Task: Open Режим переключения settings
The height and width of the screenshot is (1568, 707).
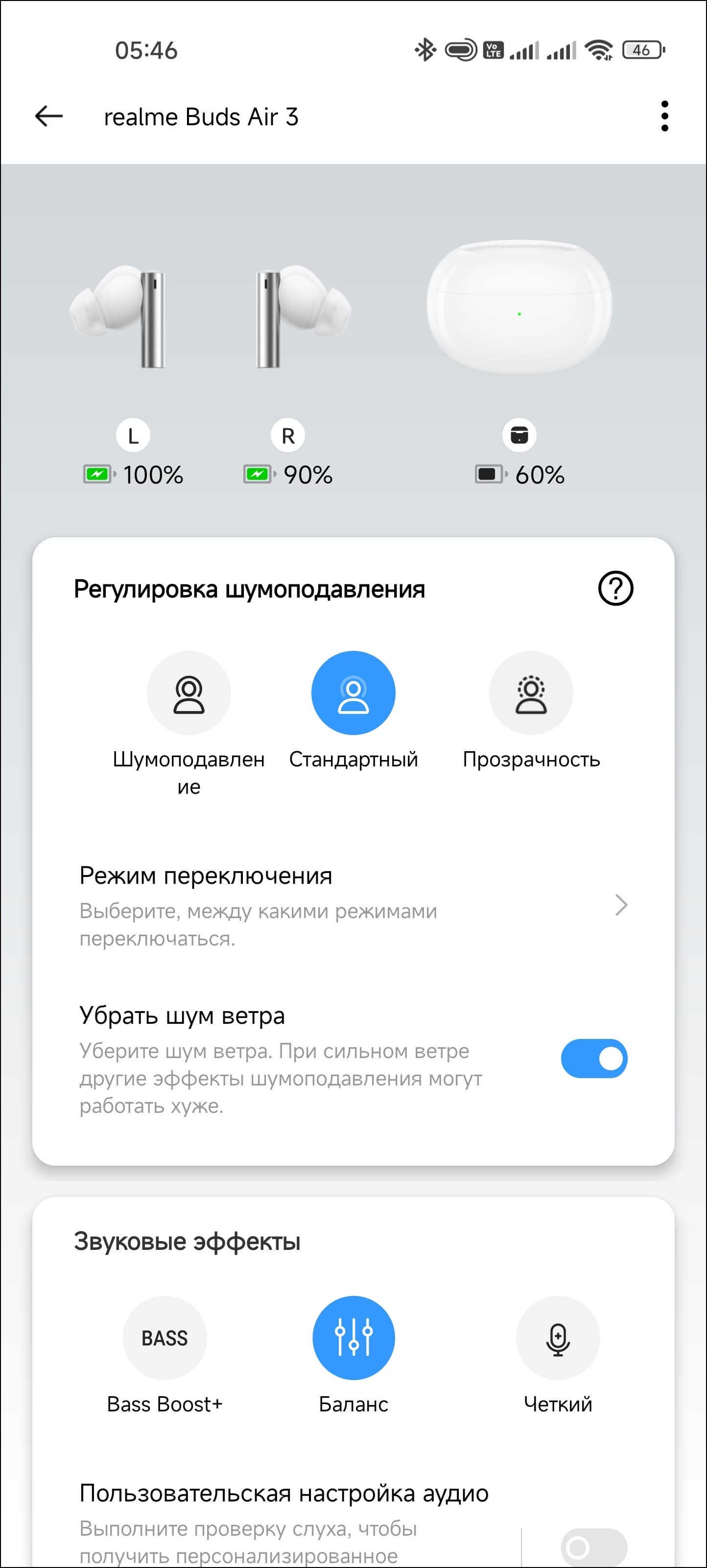Action: 353,905
